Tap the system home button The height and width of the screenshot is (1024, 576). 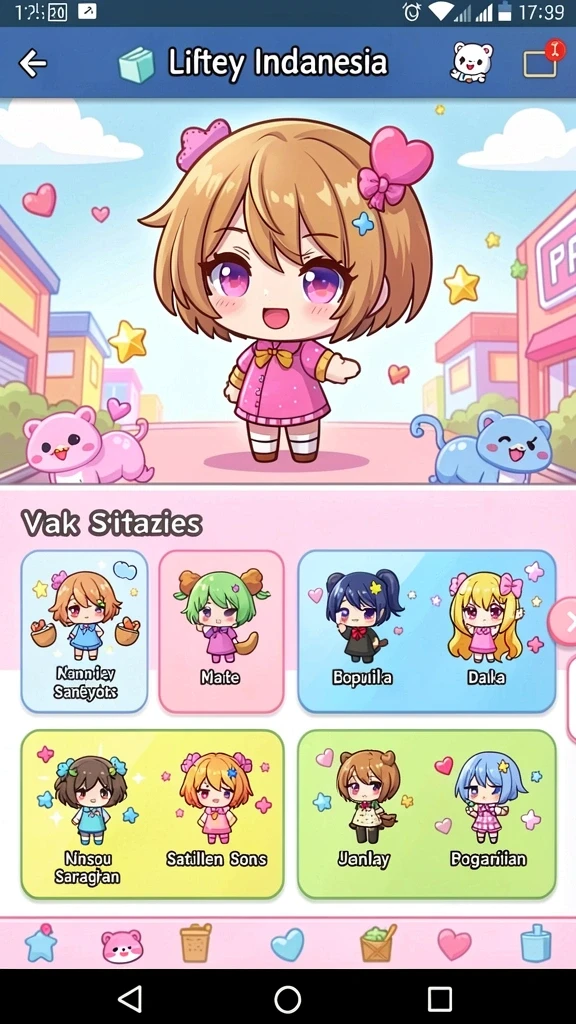click(x=287, y=999)
